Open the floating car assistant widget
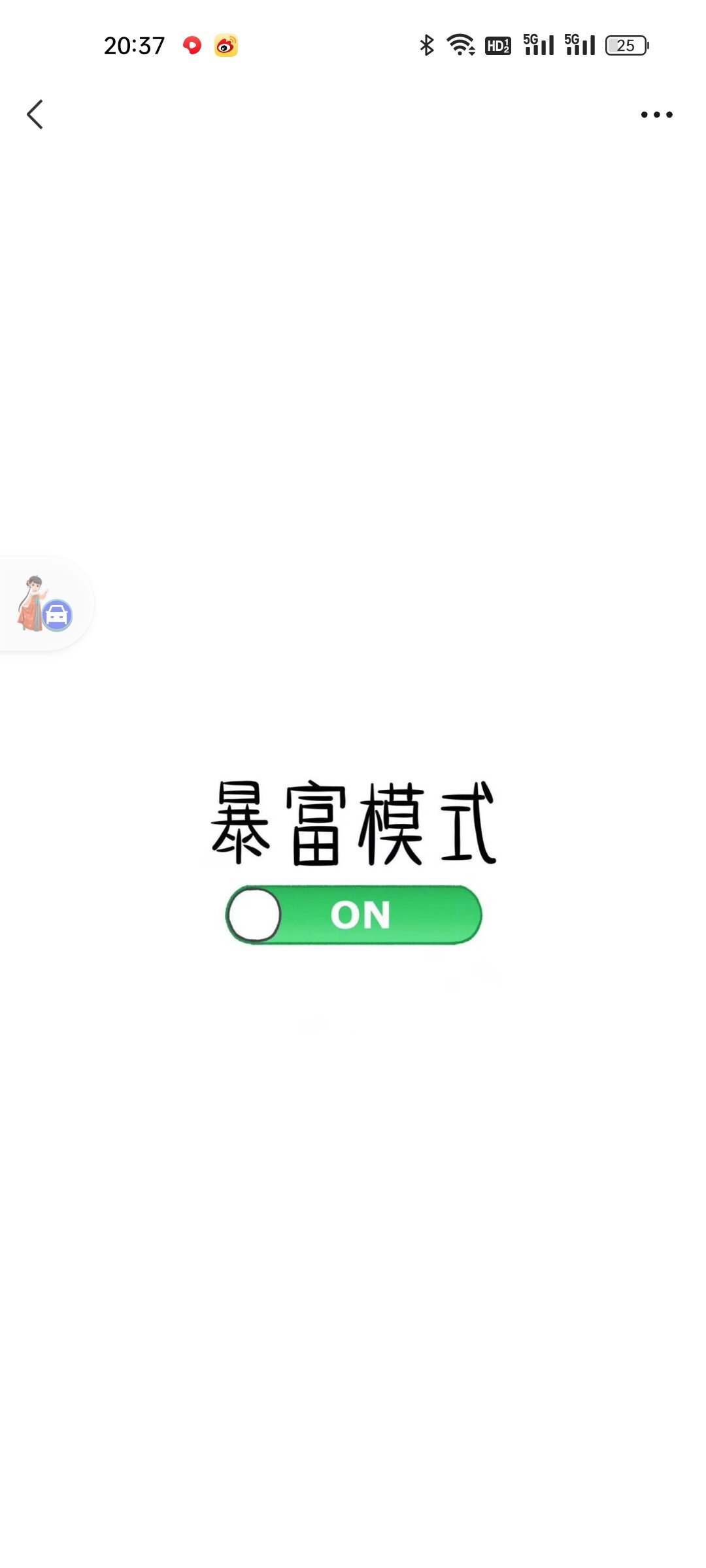706x1568 pixels. 44,604
